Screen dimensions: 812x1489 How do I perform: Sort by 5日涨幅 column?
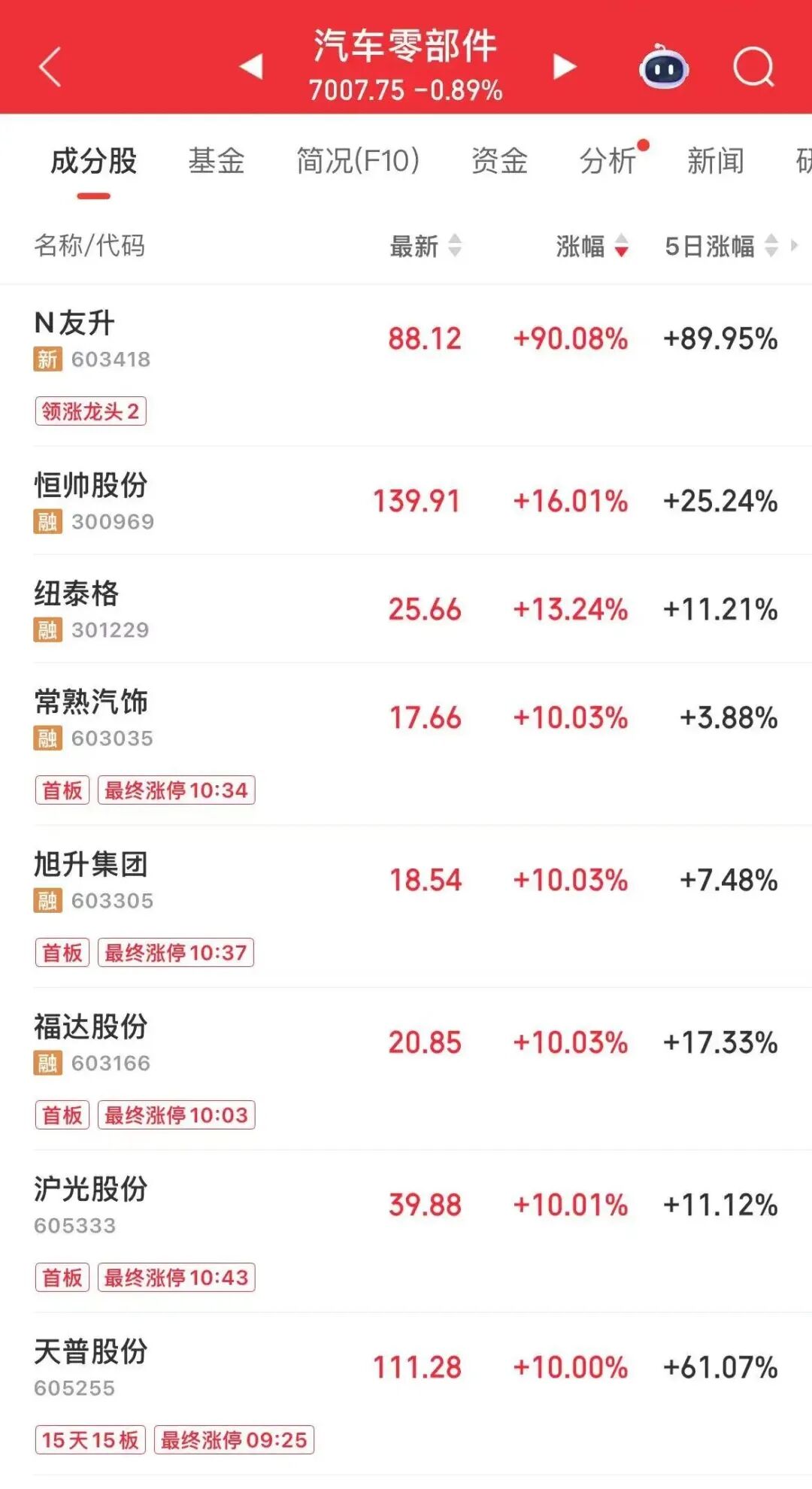[x=722, y=246]
